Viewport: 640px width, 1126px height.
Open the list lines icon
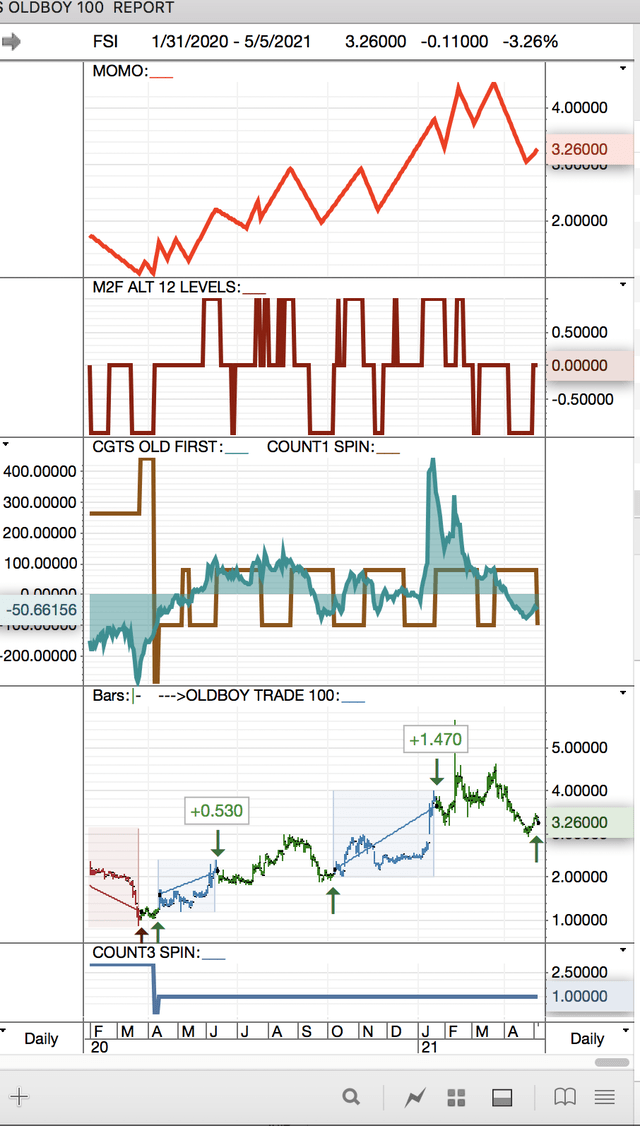coord(605,1097)
